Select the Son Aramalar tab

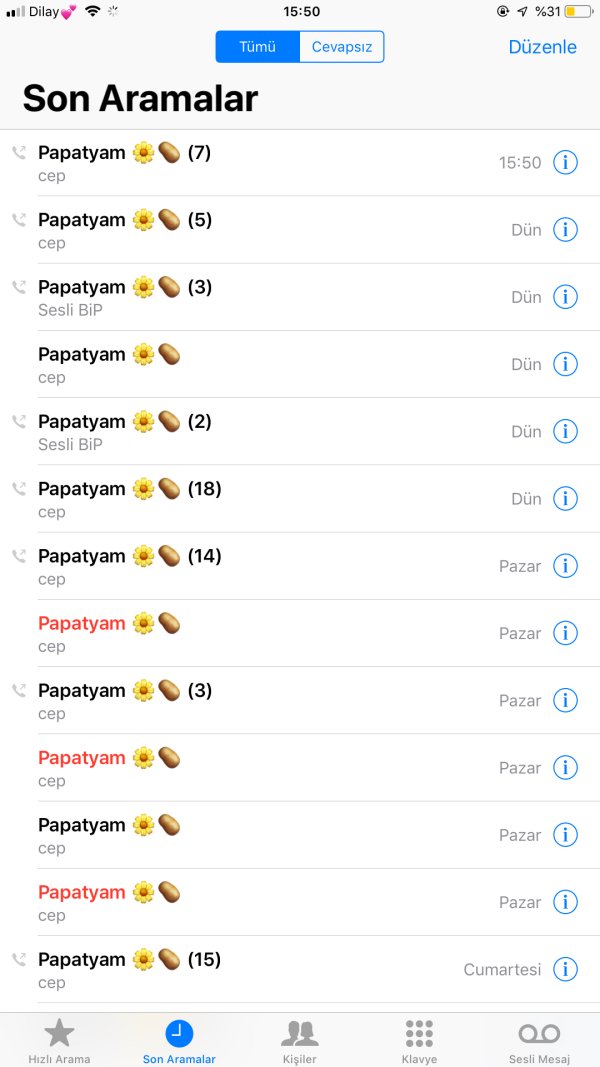[179, 1040]
